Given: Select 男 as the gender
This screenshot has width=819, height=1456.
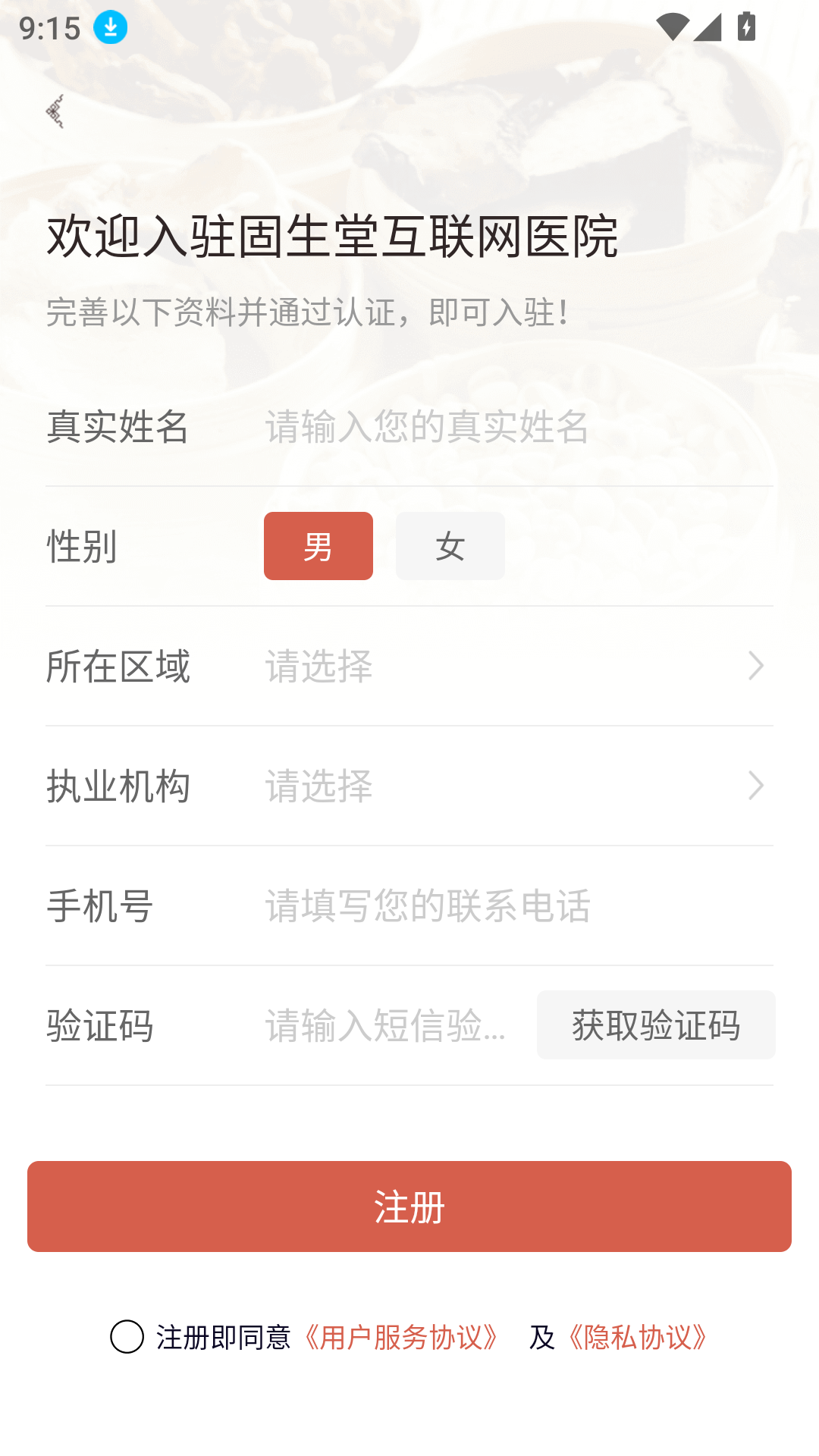Looking at the screenshot, I should coord(318,546).
